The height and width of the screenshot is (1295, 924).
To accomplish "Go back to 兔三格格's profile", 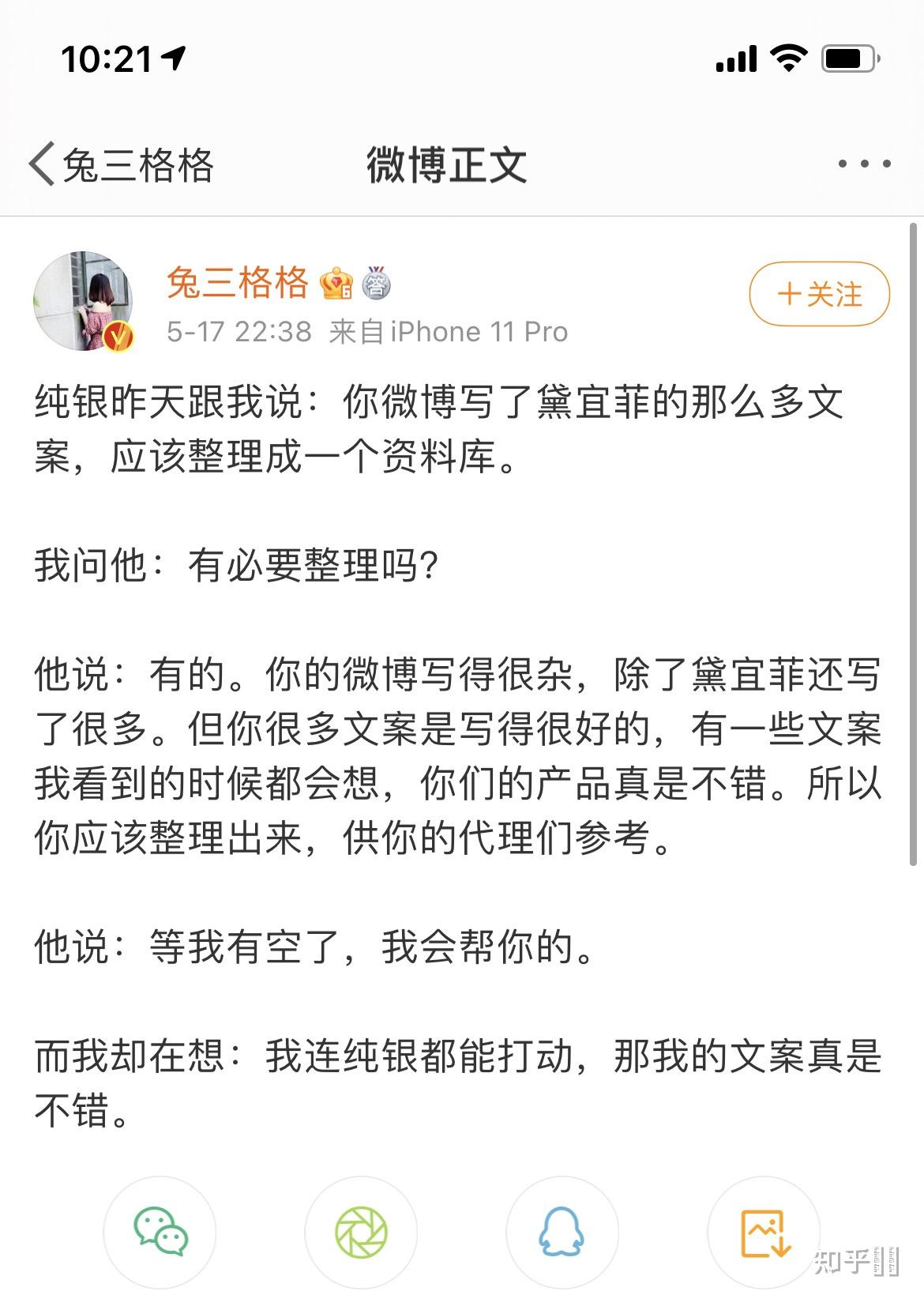I will [120, 165].
